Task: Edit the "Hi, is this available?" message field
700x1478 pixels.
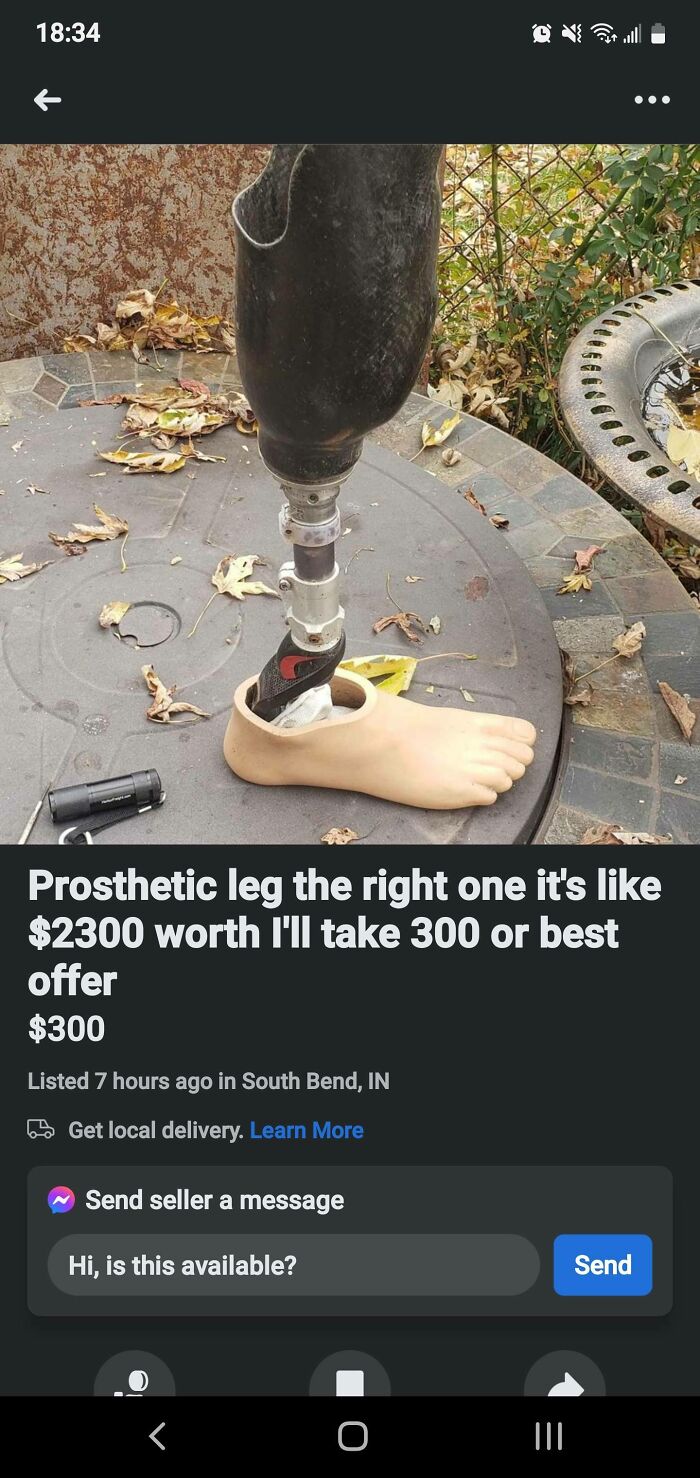Action: 293,1265
